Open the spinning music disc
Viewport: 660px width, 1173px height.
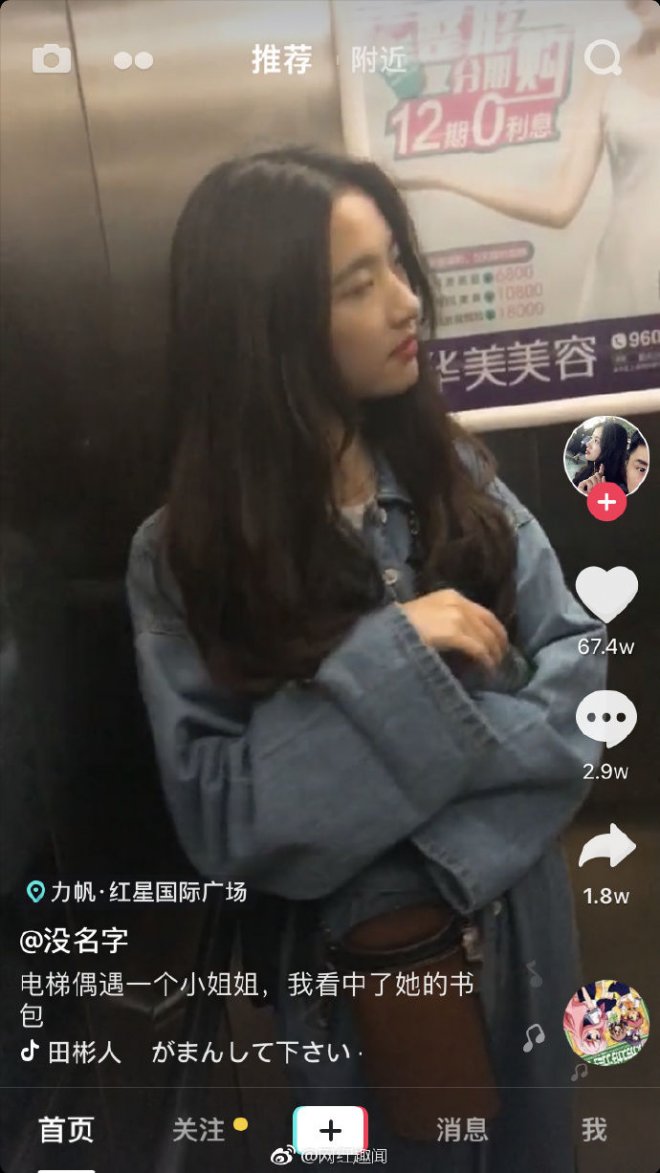[606, 1021]
